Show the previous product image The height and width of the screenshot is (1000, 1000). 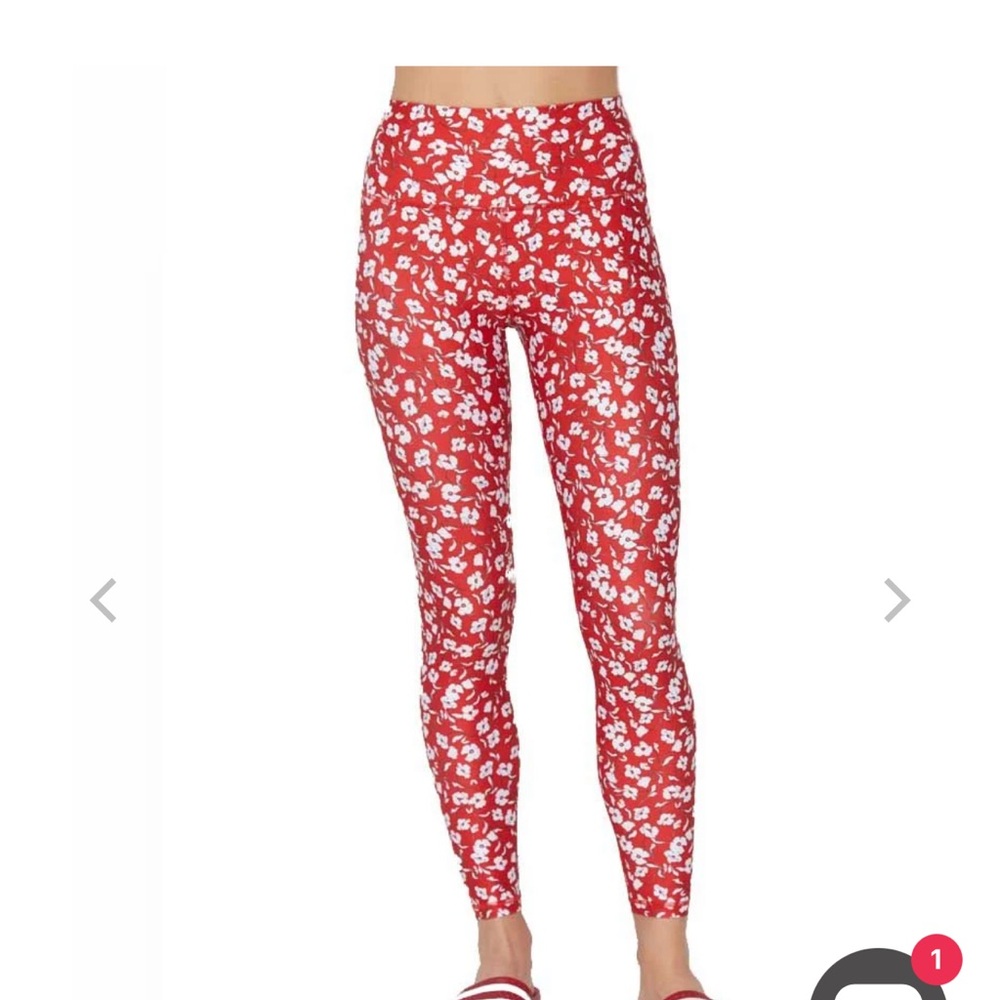(103, 600)
